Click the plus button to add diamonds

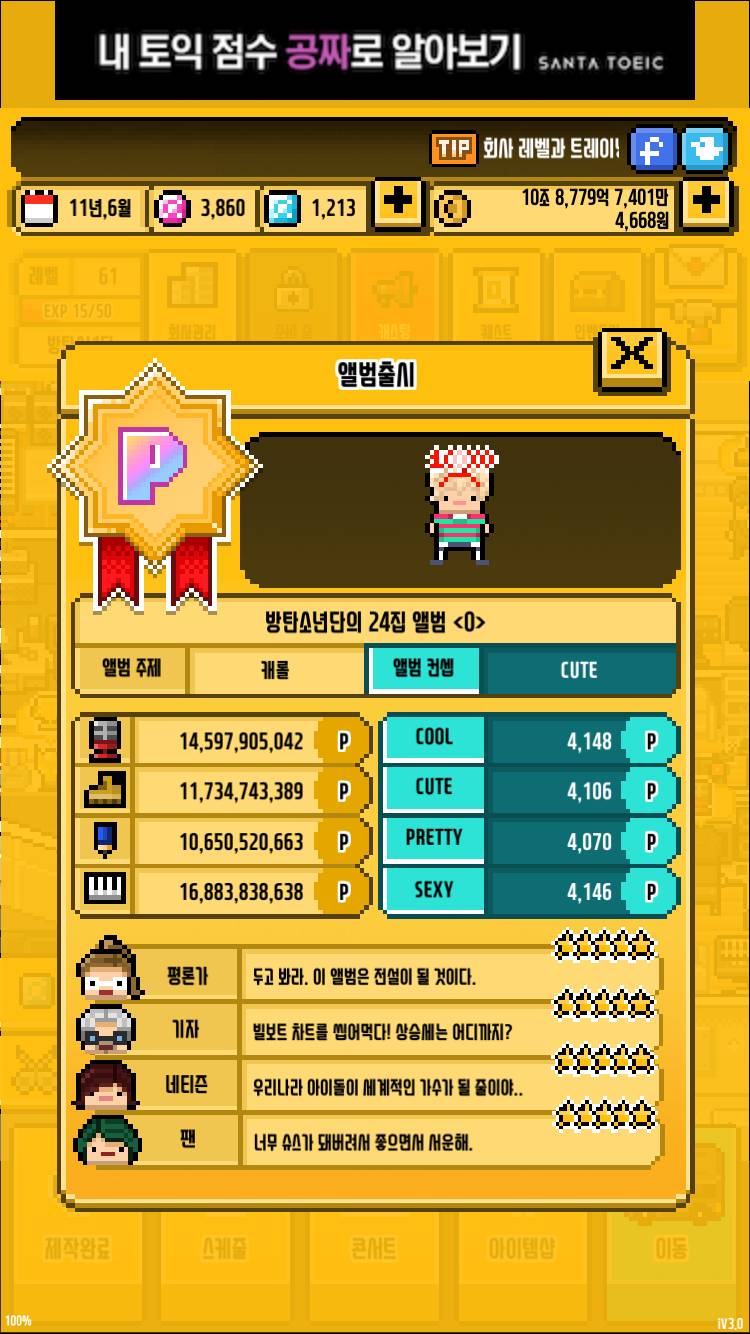397,207
